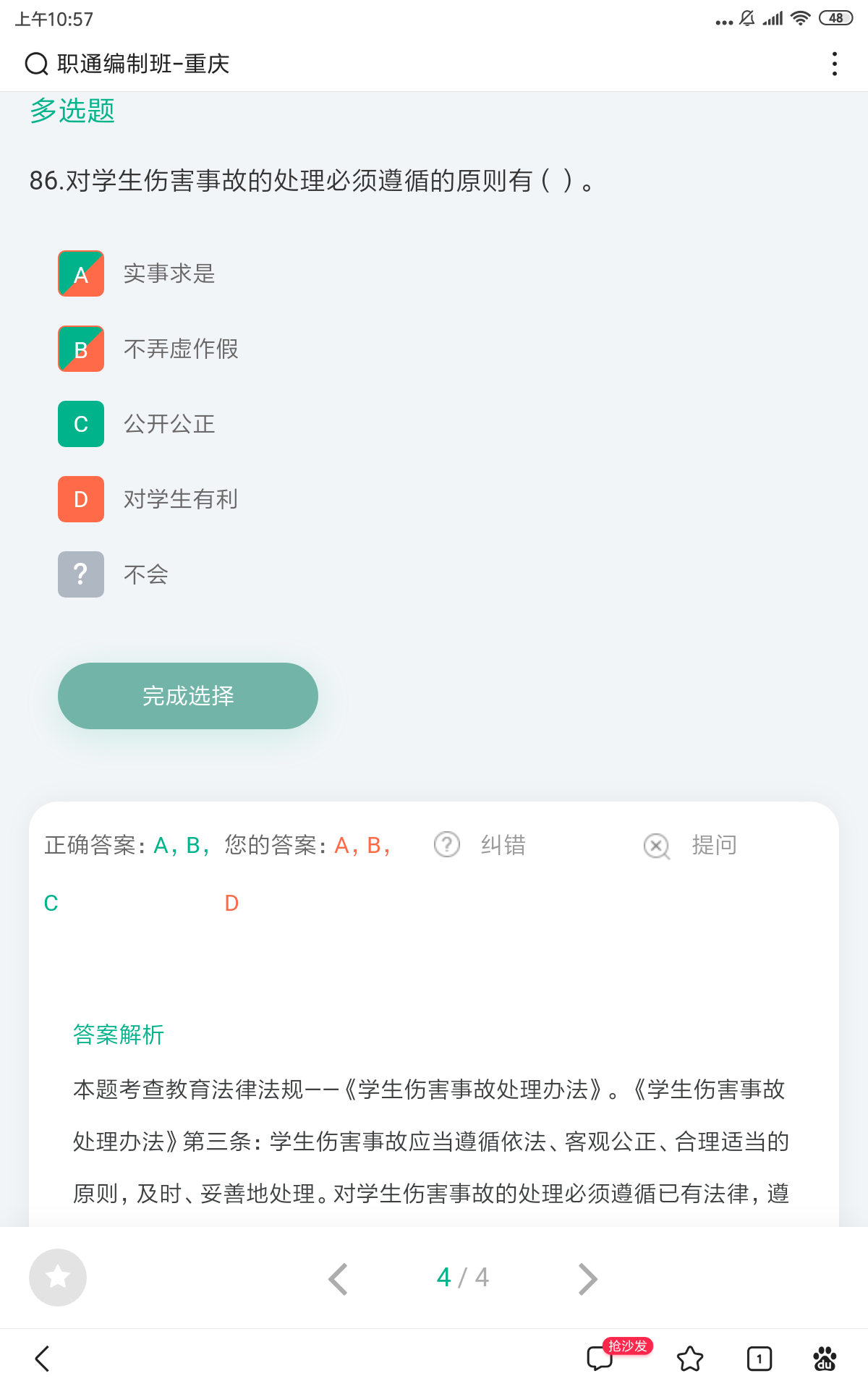Favorite this question with the star button
The height and width of the screenshot is (1389, 868).
coord(58,1278)
